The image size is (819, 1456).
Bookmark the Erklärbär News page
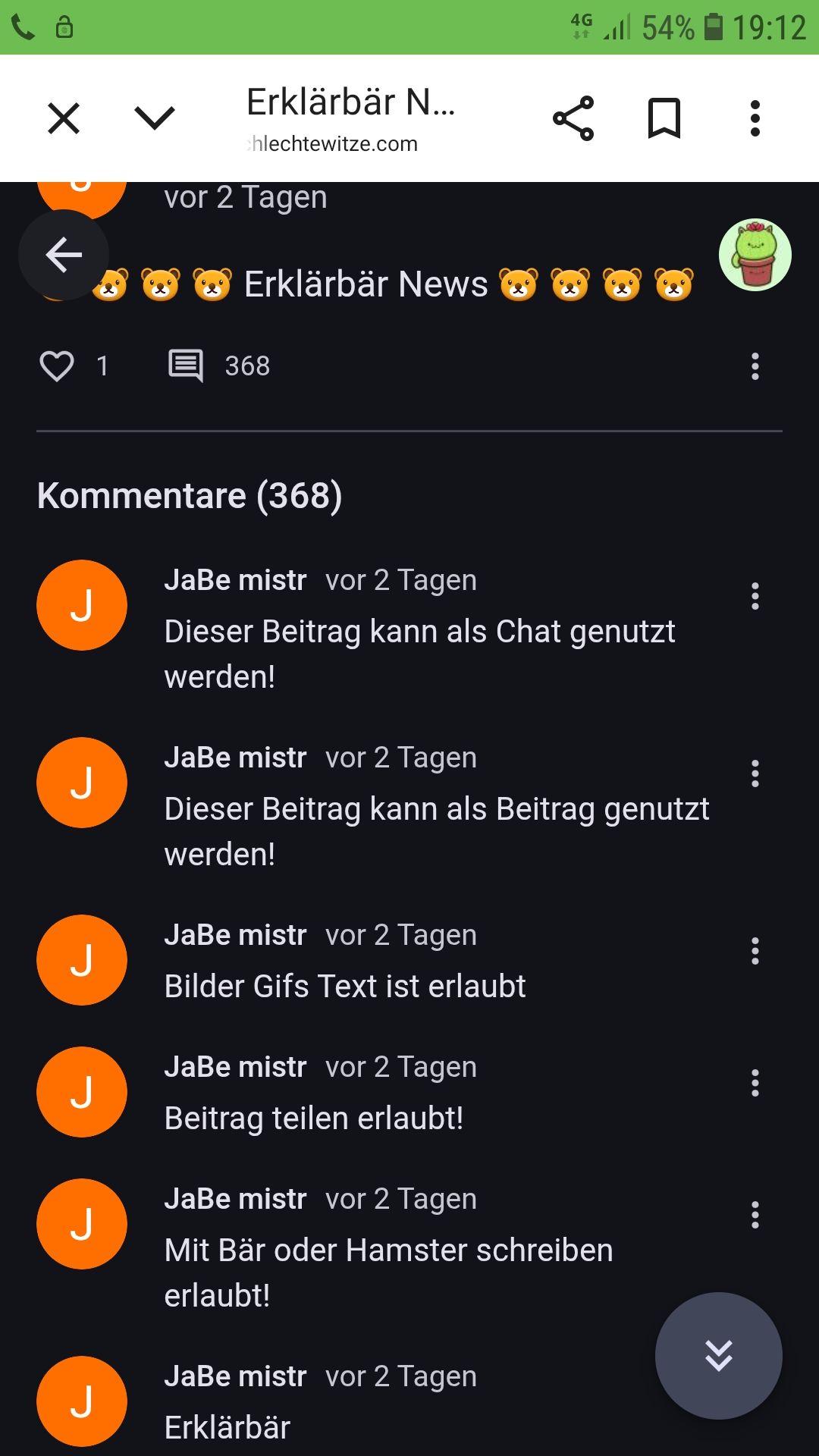(664, 118)
